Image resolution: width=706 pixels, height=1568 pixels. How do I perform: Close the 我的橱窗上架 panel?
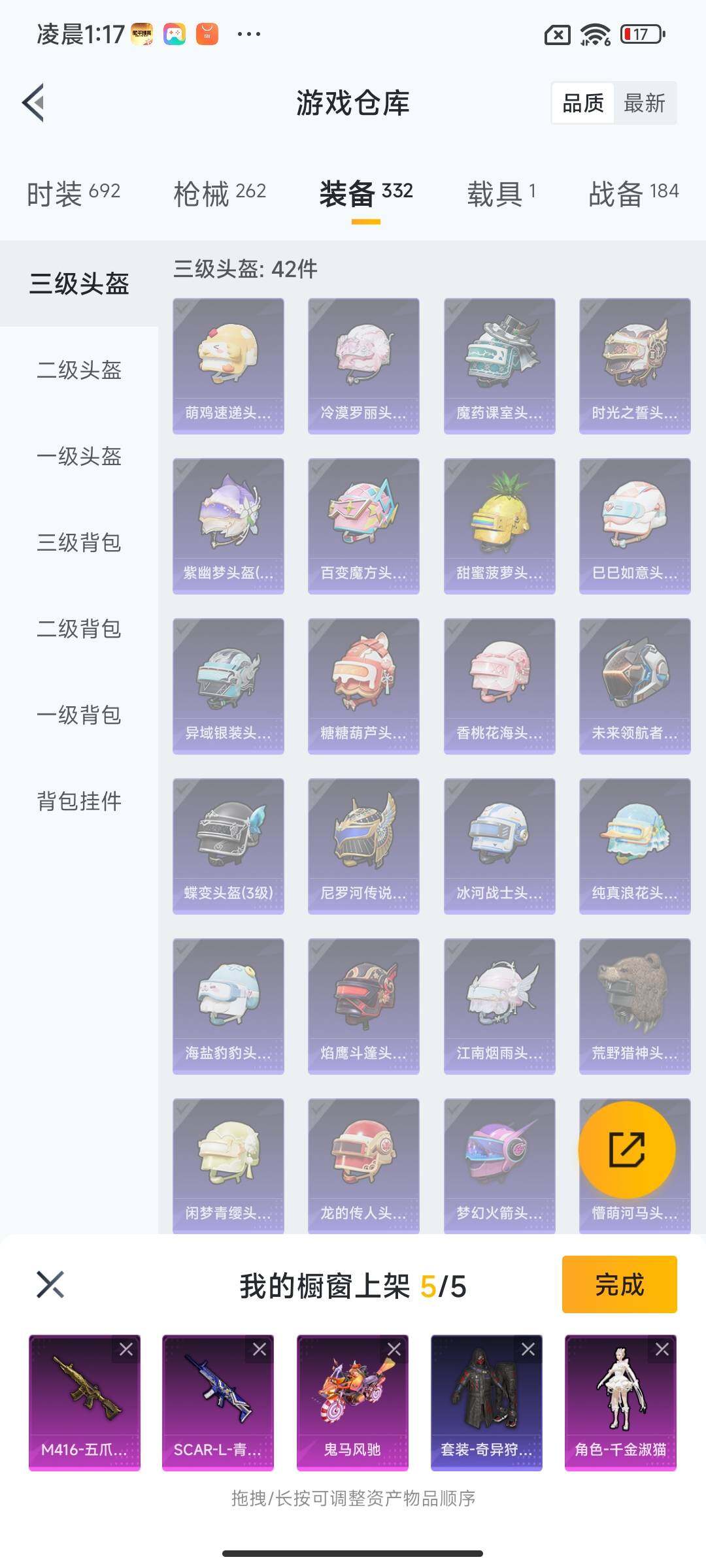[50, 1284]
